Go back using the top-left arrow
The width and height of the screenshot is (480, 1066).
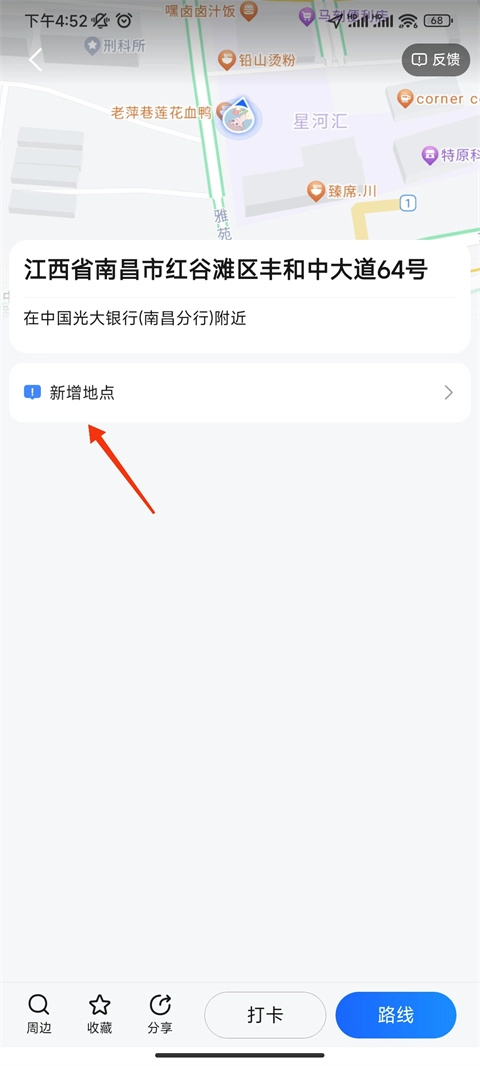tap(35, 60)
